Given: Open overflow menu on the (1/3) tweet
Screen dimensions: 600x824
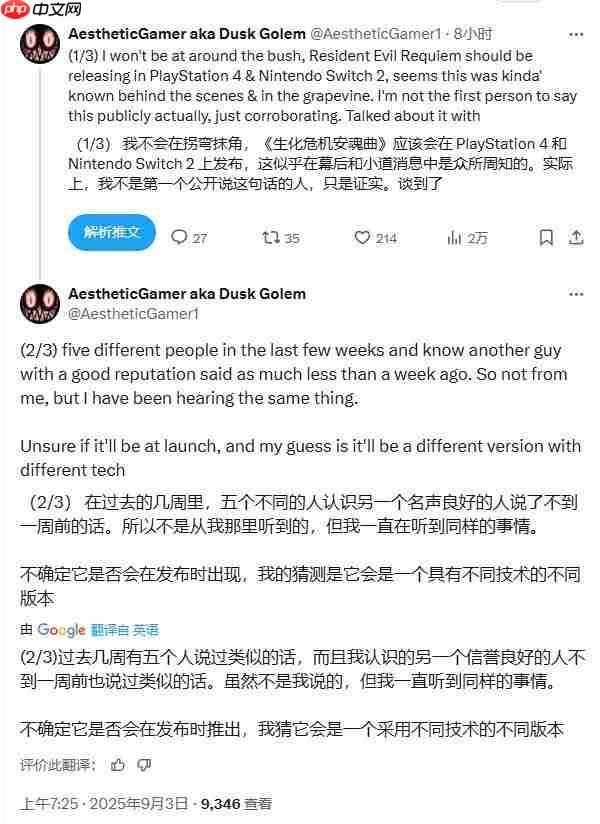Looking at the screenshot, I should tap(576, 33).
